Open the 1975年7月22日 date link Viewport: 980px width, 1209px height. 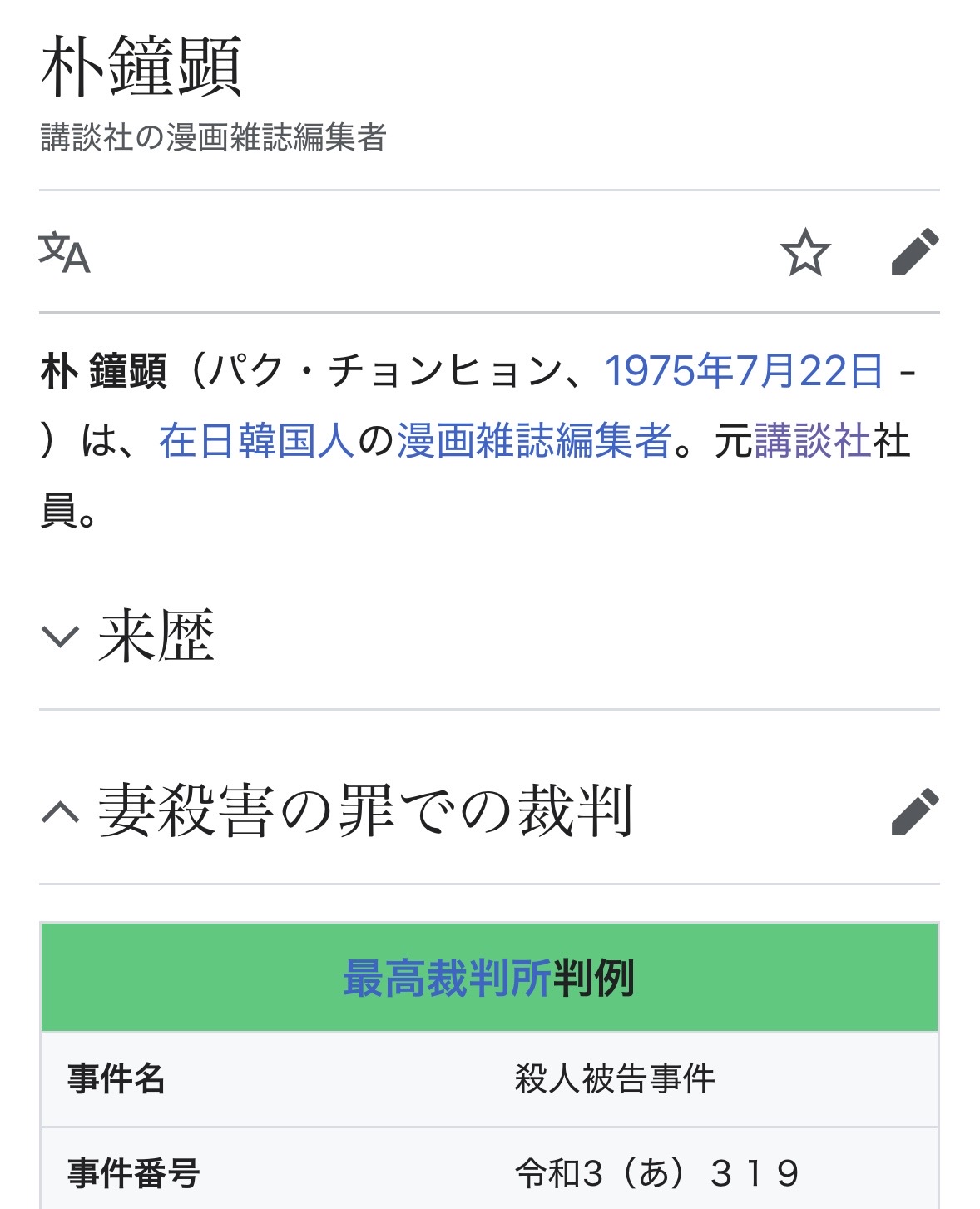point(743,371)
